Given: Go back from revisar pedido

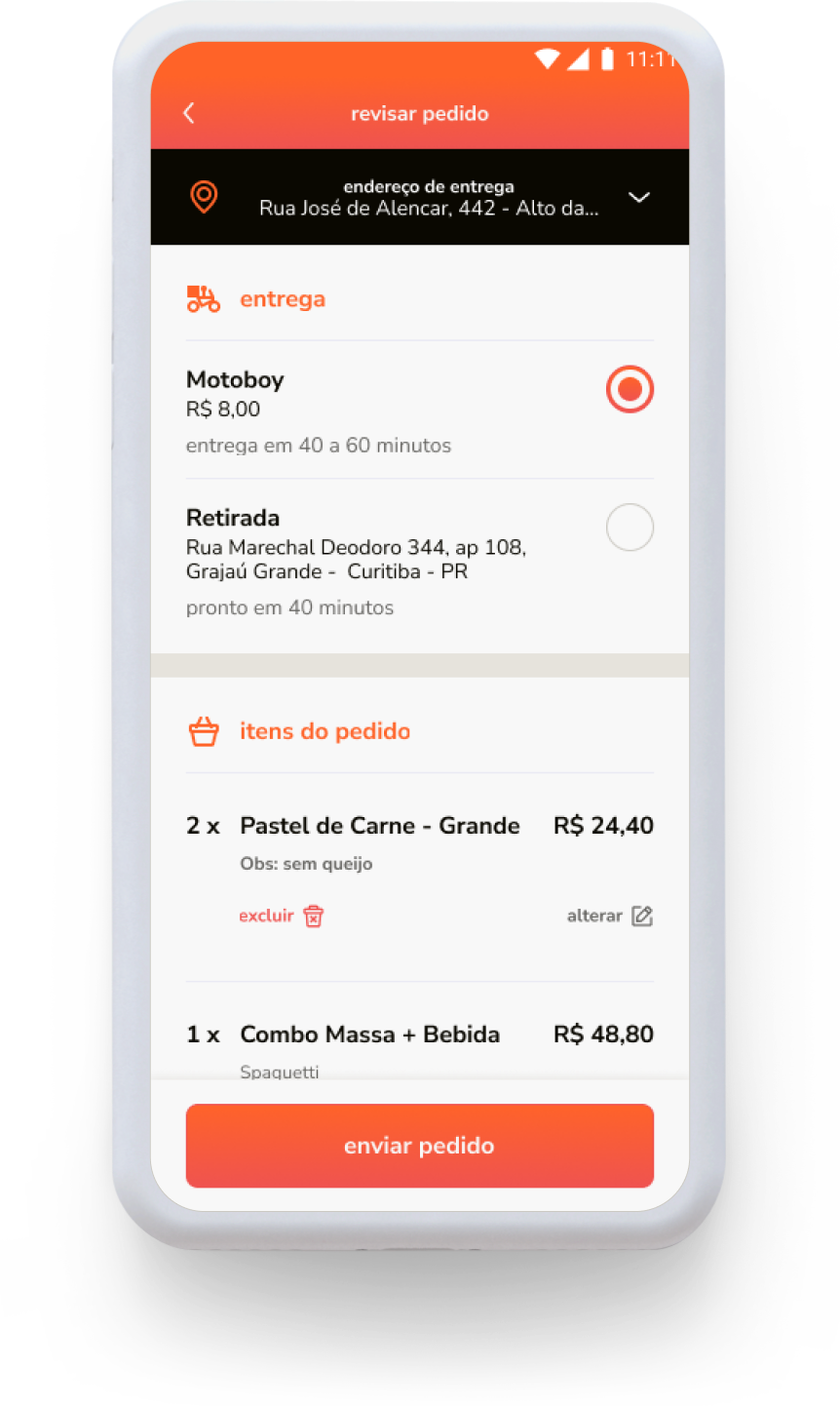Looking at the screenshot, I should pos(189,113).
